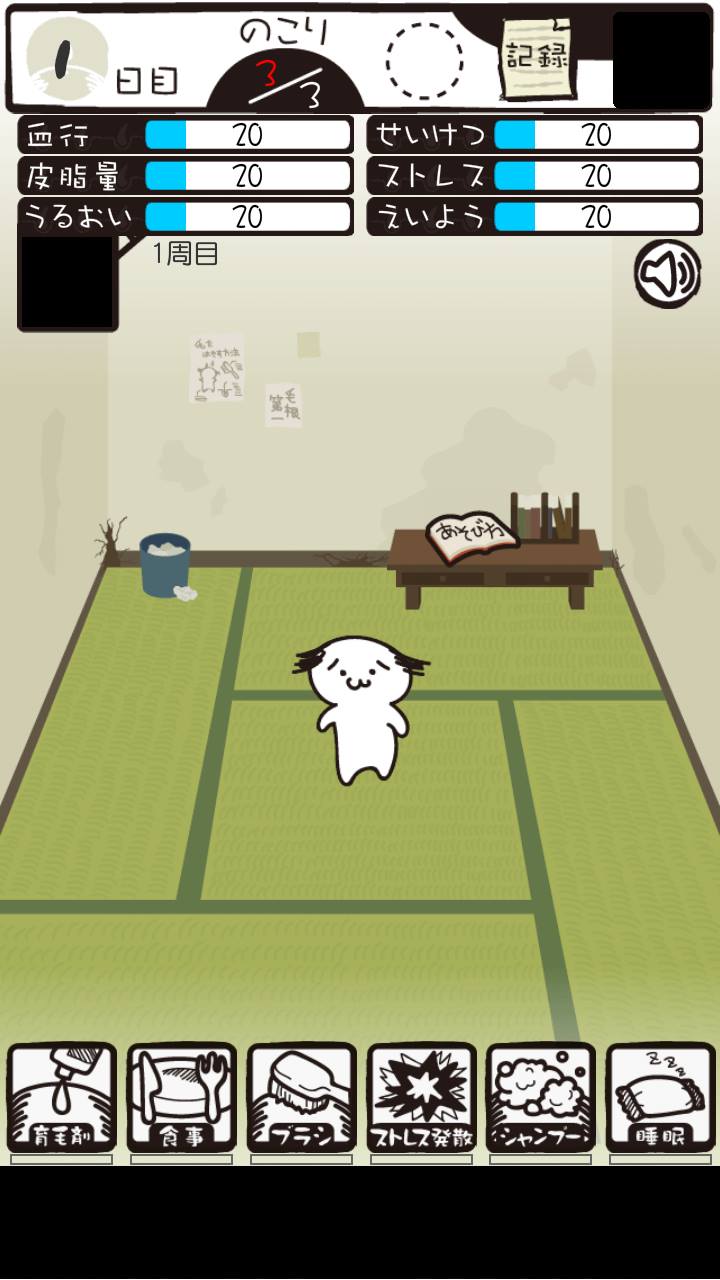
Task: Use the シャンプー shampoo action
Action: 541,1098
